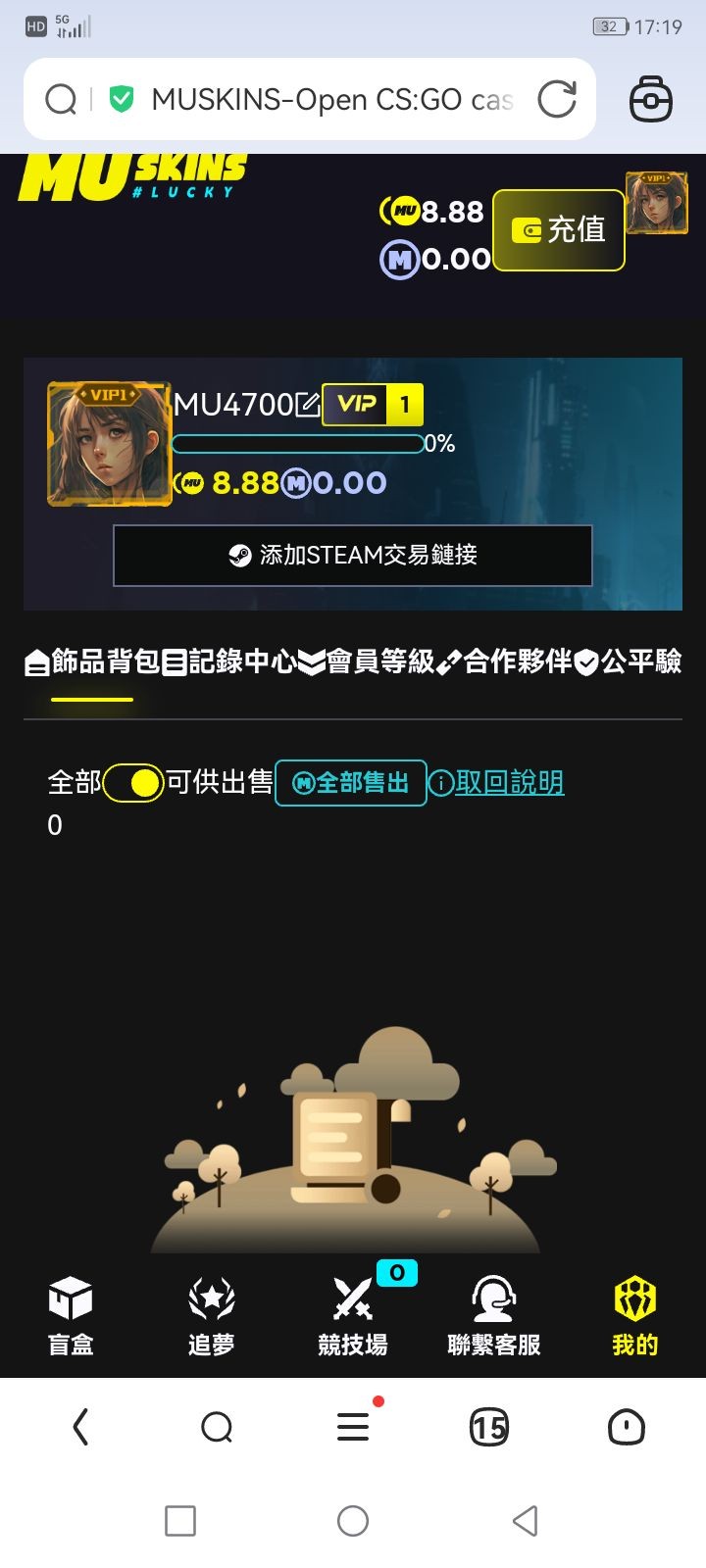Switch to 會員等級 tab
Viewport: 706px width, 1568px height.
tap(367, 662)
